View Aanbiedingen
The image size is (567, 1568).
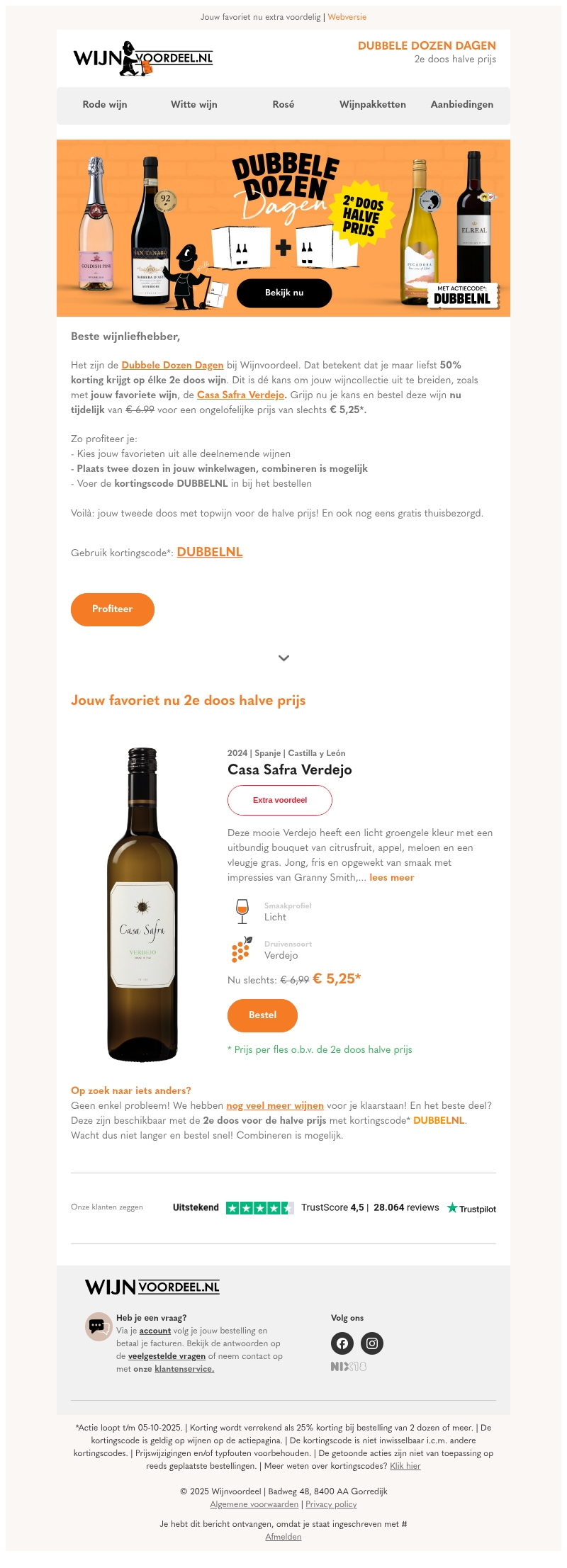pyautogui.click(x=462, y=104)
